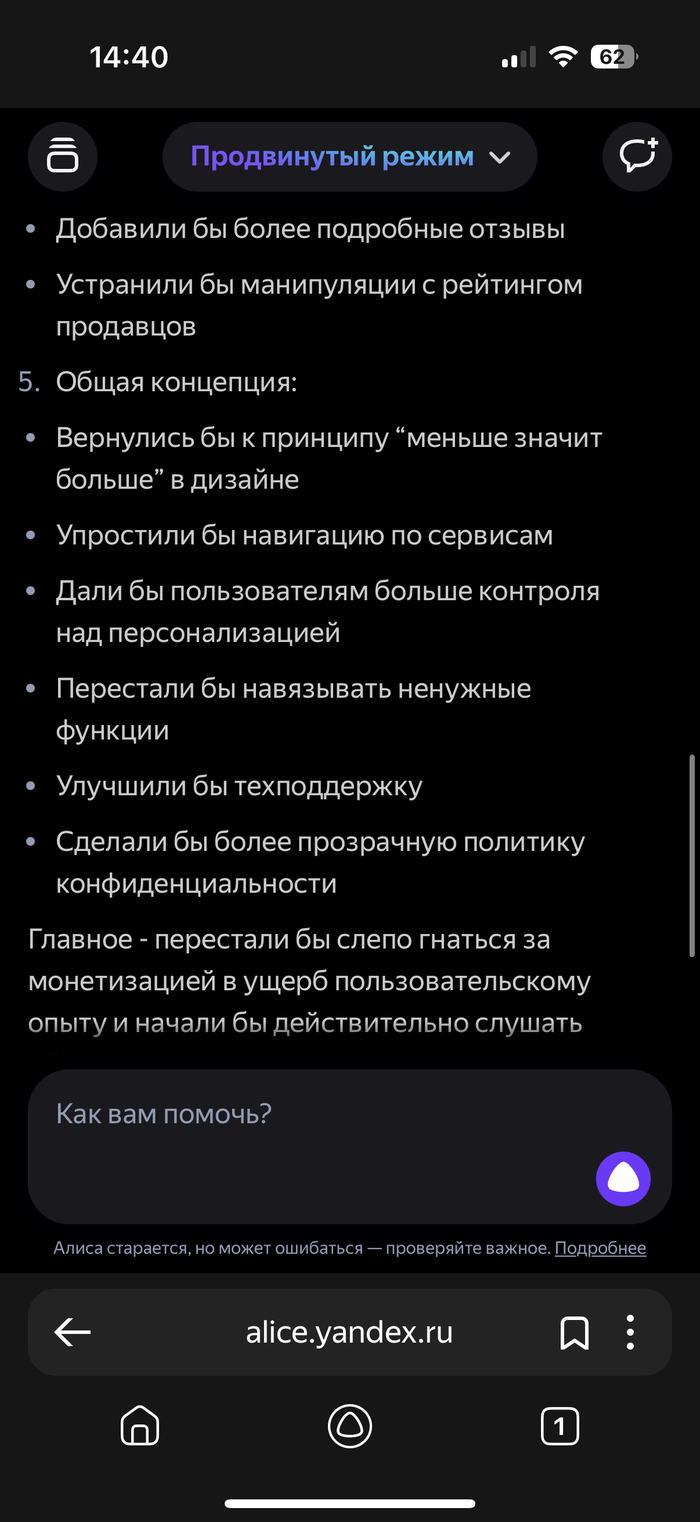Go back with the browser arrow
700x1522 pixels.
[73, 1332]
